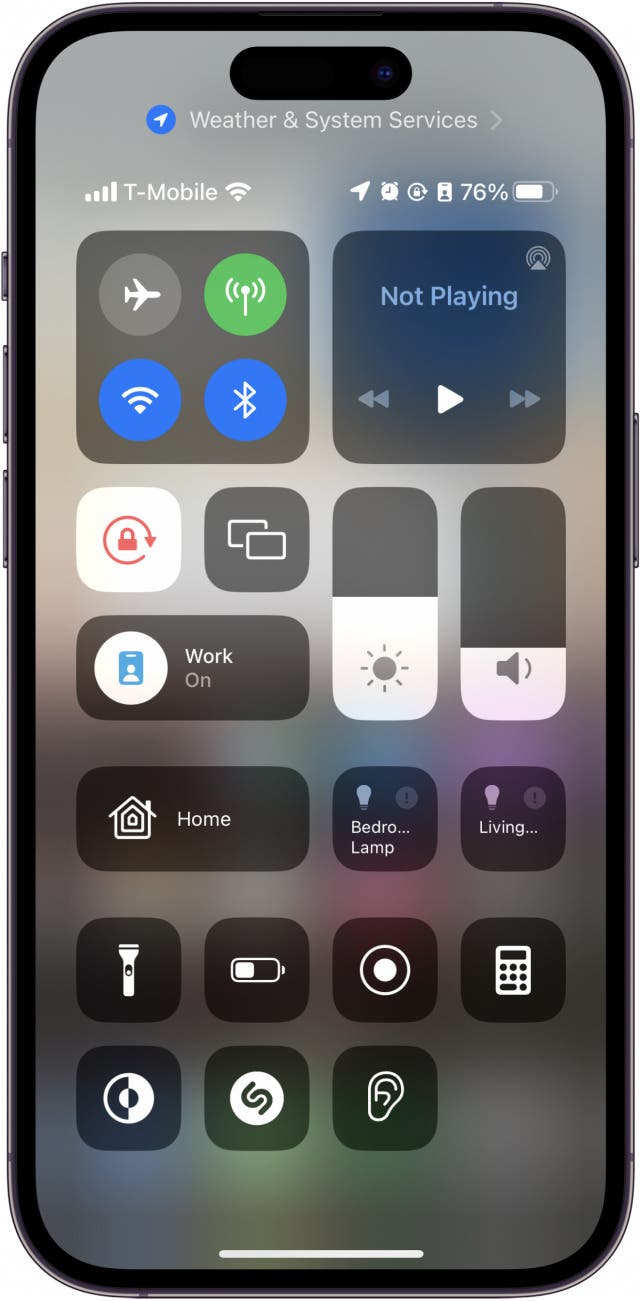This screenshot has width=642, height=1301.
Task: Enable Low Power Mode
Action: coord(257,970)
